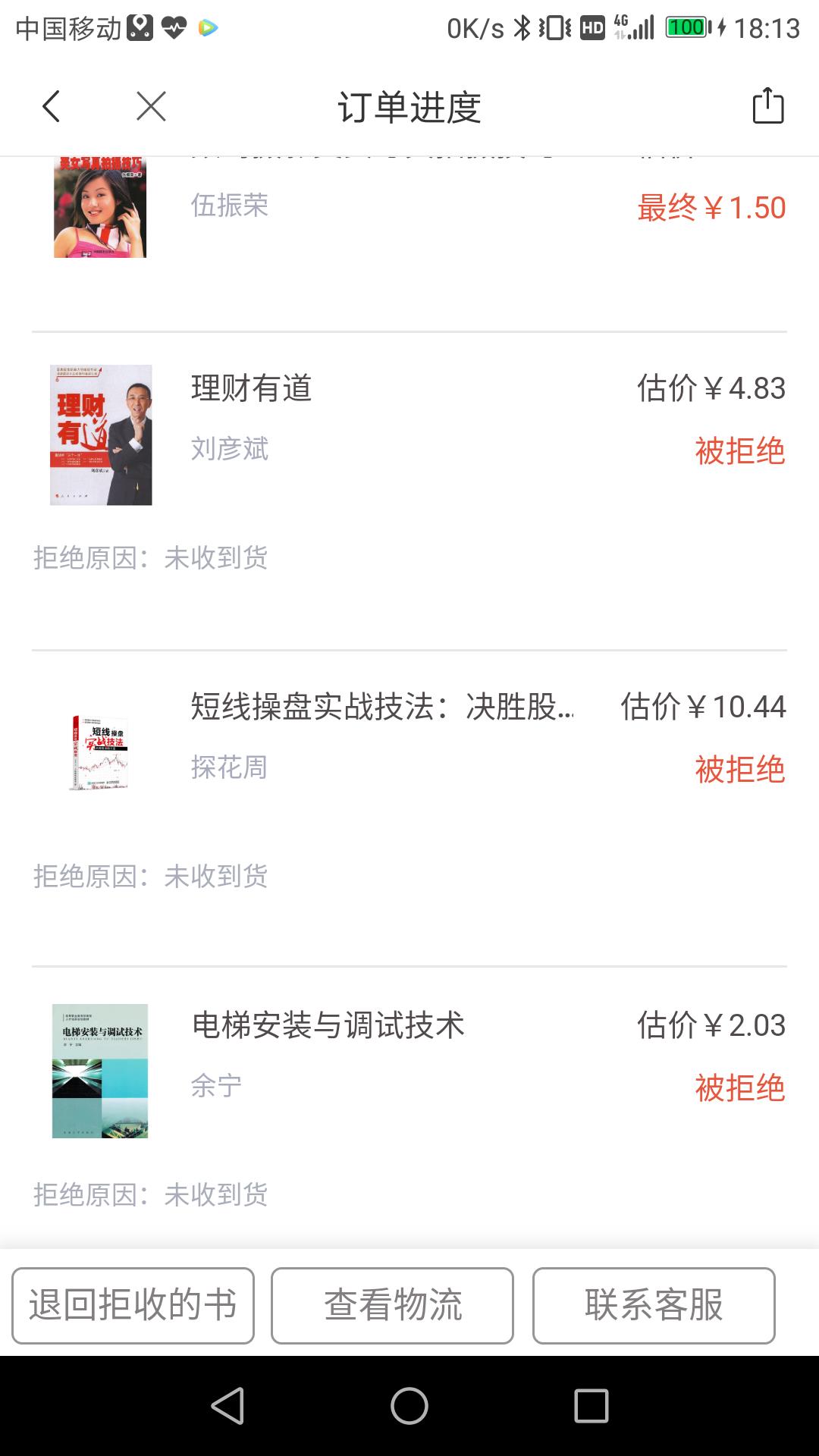Screen dimensions: 819x1456
Task: Close the order progress page
Action: [x=151, y=106]
